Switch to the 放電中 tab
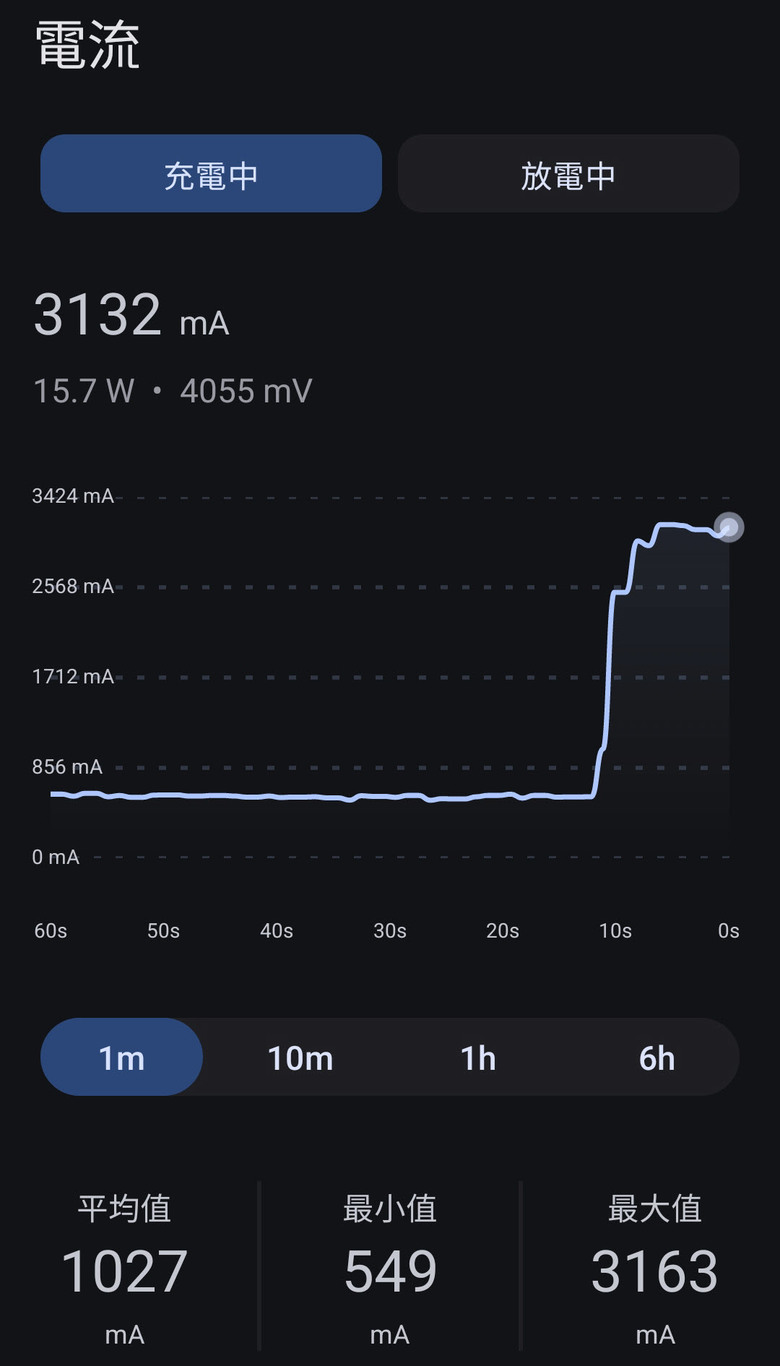This screenshot has height=1366, width=780. [x=568, y=174]
